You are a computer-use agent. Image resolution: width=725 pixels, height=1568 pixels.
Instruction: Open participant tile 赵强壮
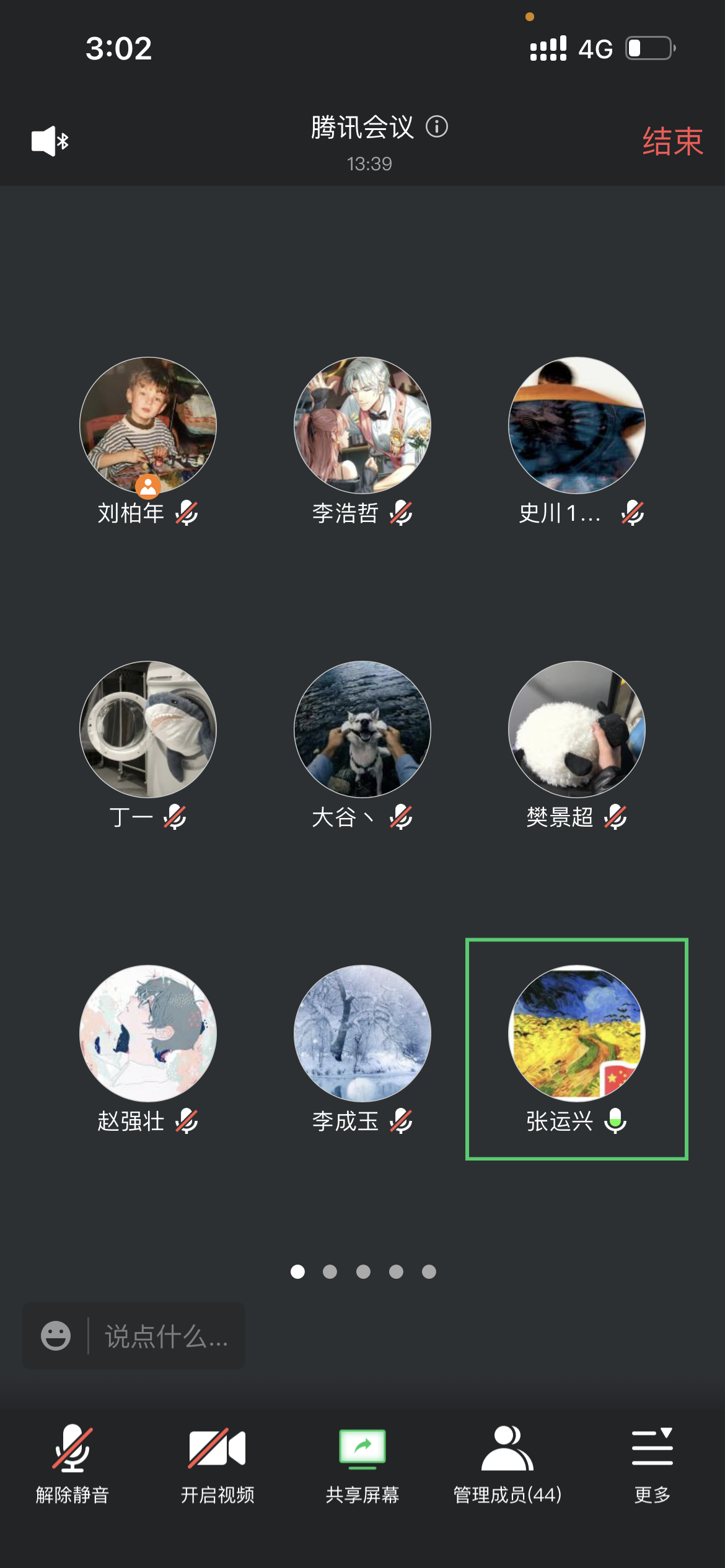148,1034
